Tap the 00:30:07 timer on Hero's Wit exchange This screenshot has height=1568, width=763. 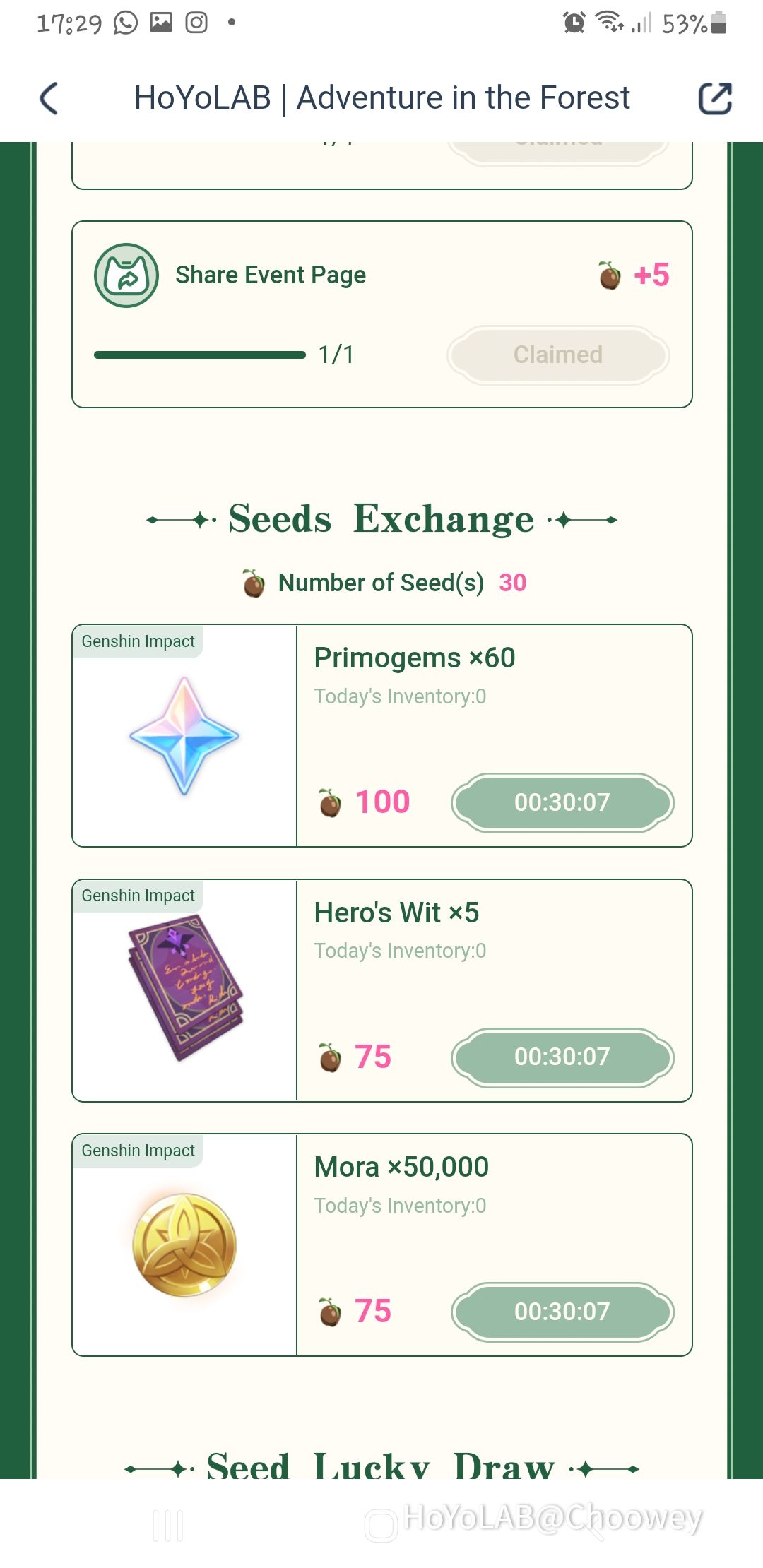(562, 1057)
